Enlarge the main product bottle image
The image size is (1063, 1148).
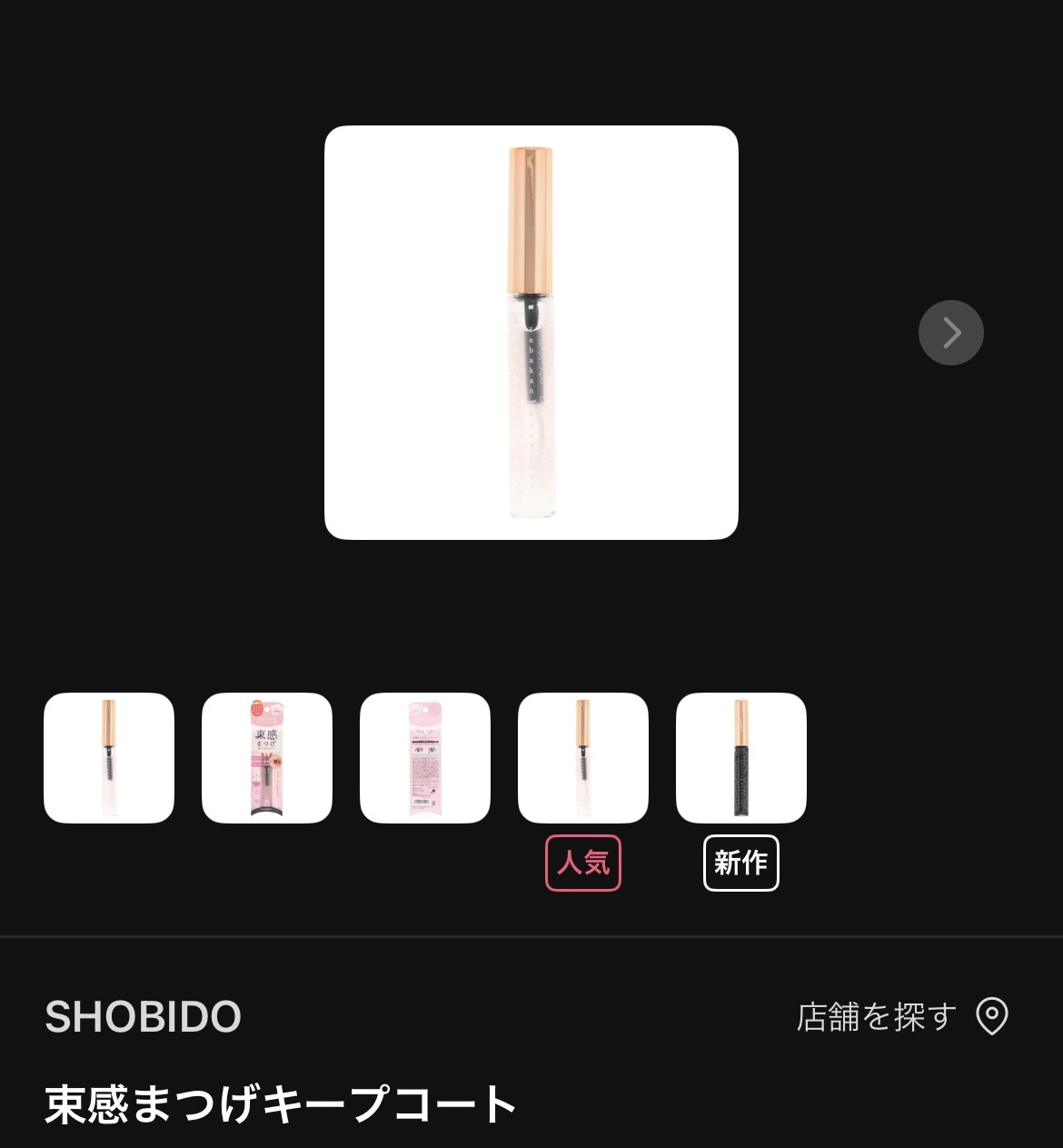click(x=531, y=332)
